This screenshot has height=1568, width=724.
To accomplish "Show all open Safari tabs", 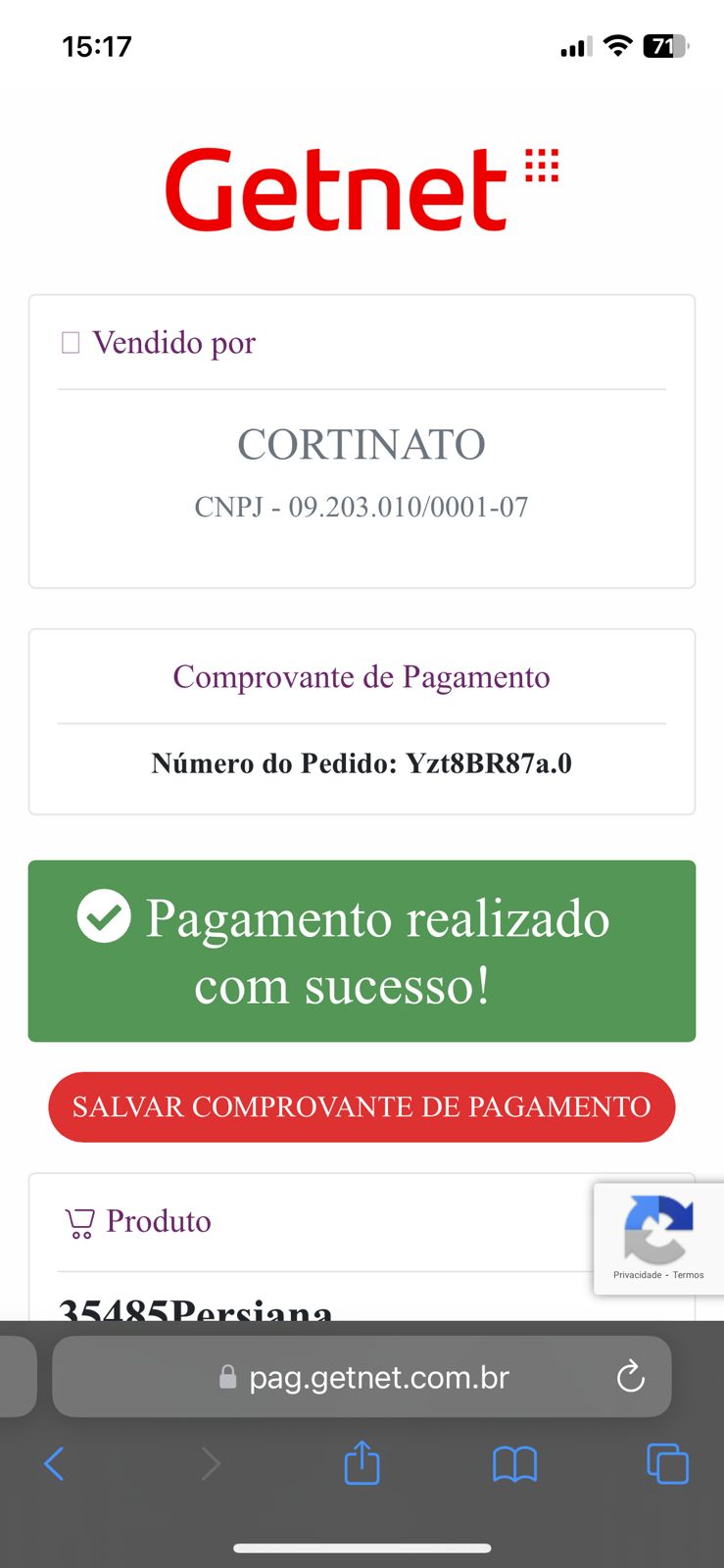I will (x=667, y=1464).
